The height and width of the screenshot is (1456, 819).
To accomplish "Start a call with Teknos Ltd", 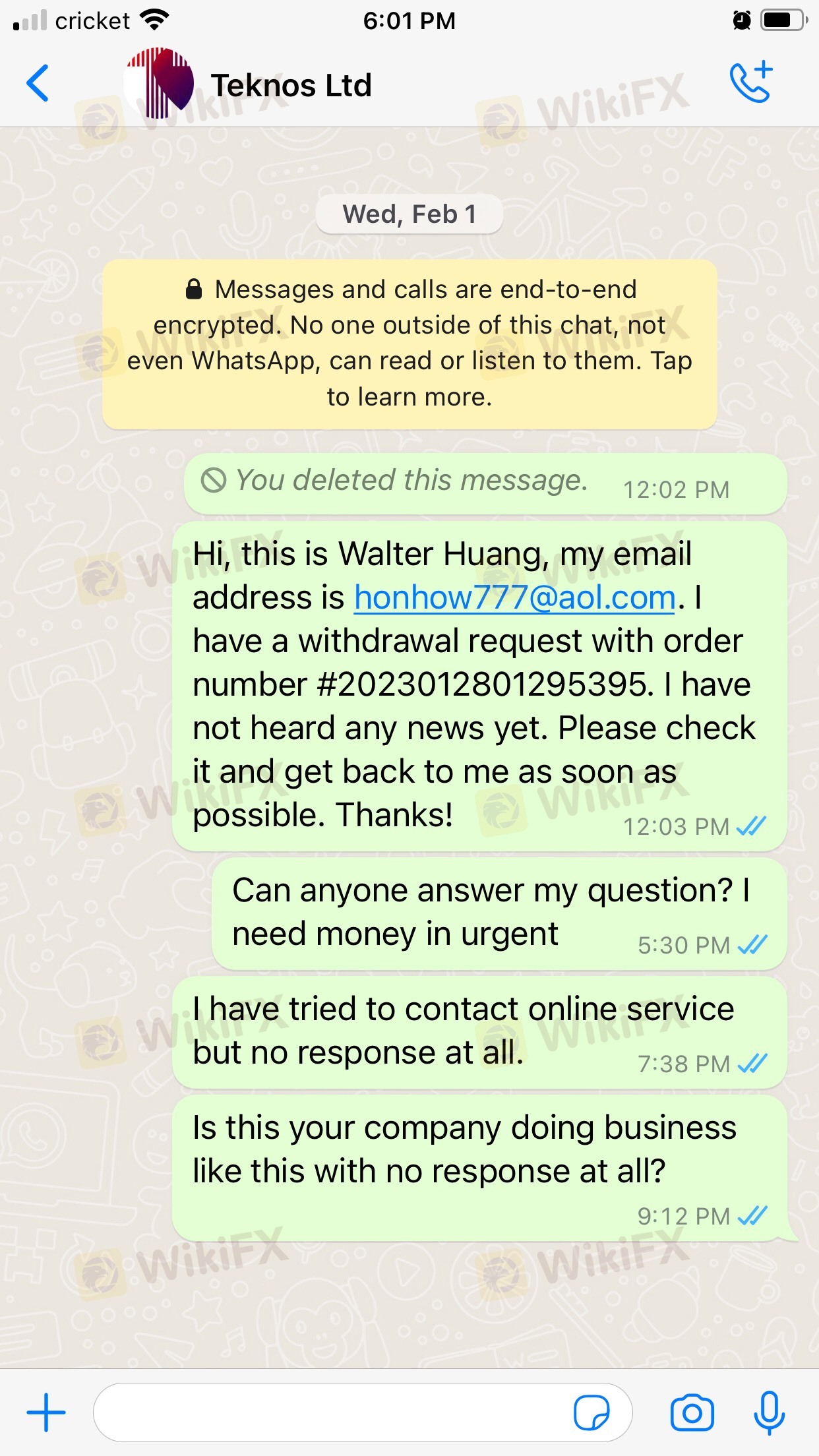I will 751,82.
